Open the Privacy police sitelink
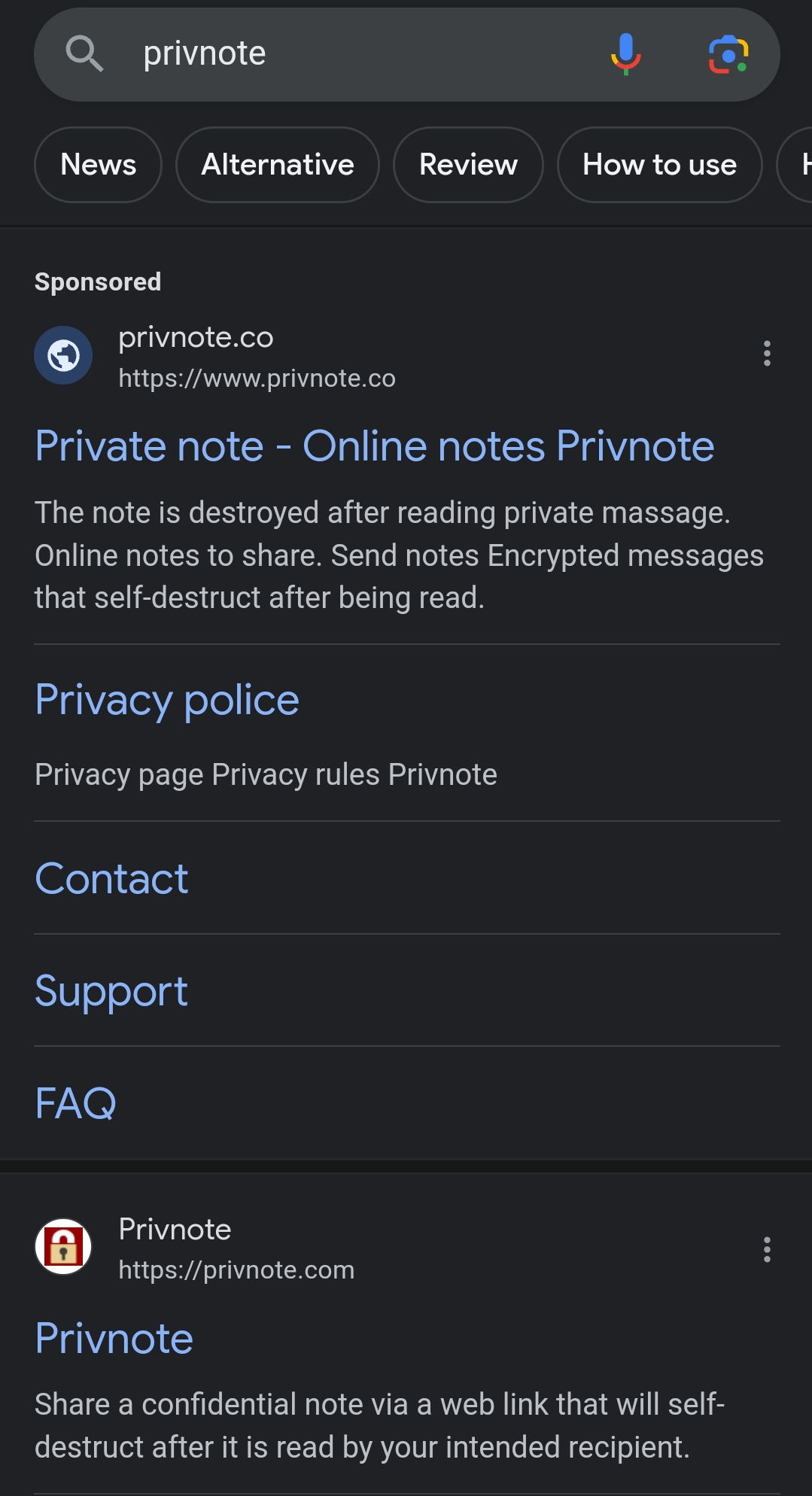Viewport: 812px width, 1496px height. 167,701
